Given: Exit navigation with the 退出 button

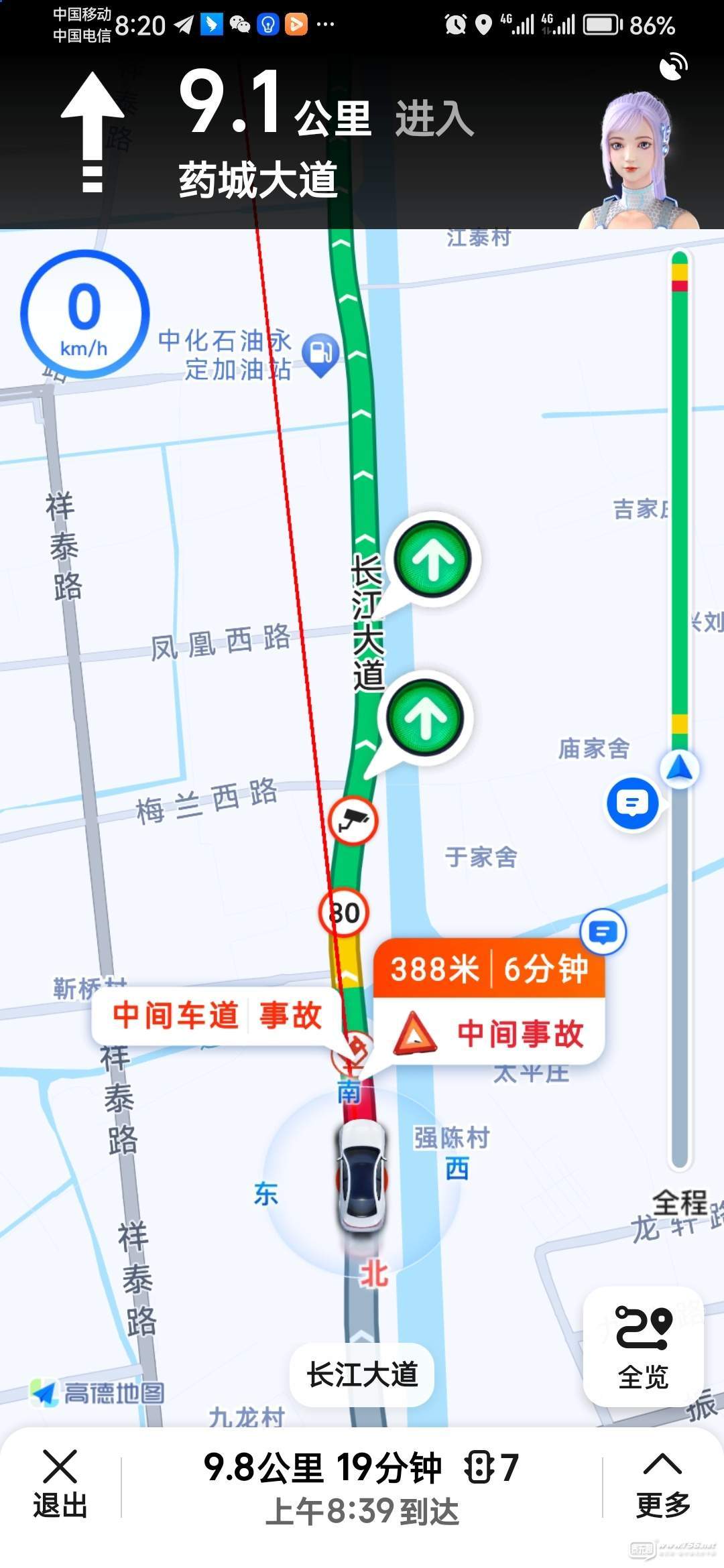Looking at the screenshot, I should pos(60,1484).
